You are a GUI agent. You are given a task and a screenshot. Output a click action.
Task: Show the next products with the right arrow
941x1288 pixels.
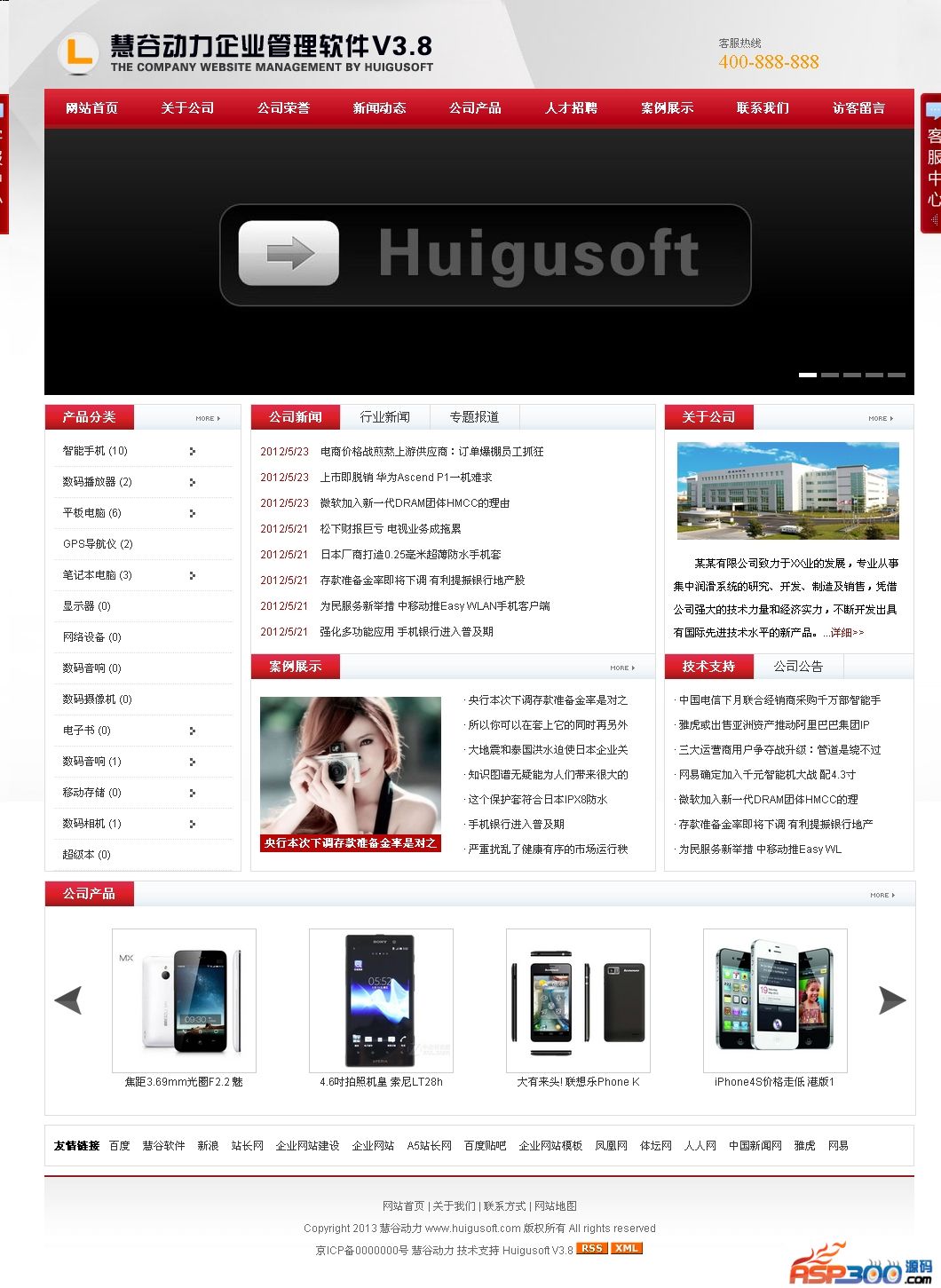point(892,1000)
